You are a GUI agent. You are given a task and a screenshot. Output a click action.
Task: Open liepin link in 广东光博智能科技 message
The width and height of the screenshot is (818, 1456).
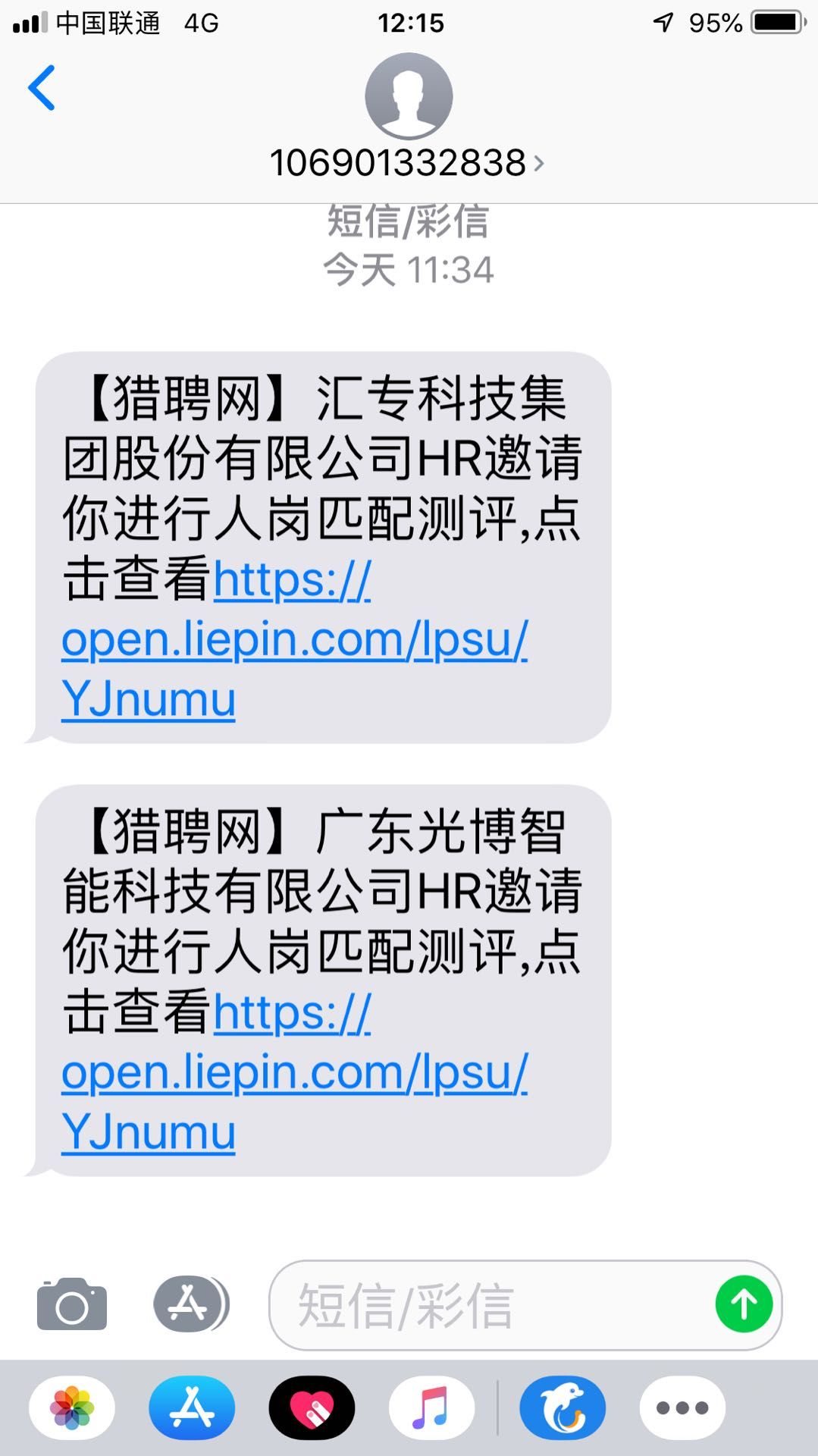pyautogui.click(x=294, y=1072)
